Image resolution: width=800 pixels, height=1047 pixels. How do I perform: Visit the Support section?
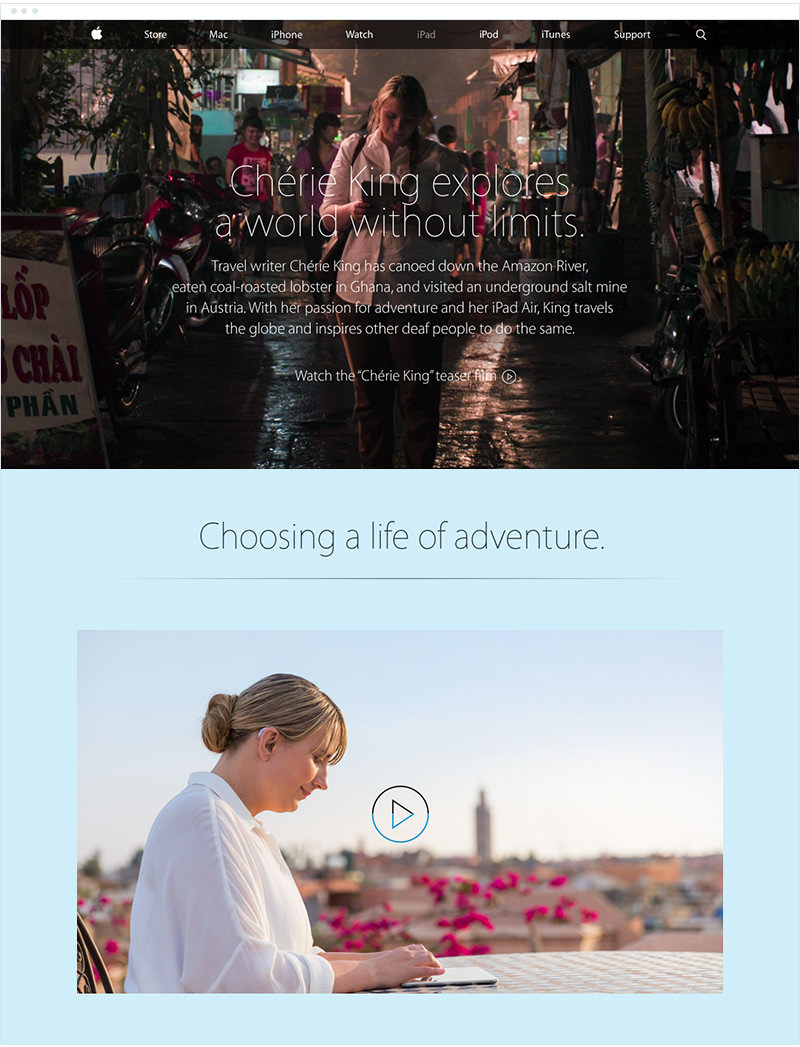632,35
